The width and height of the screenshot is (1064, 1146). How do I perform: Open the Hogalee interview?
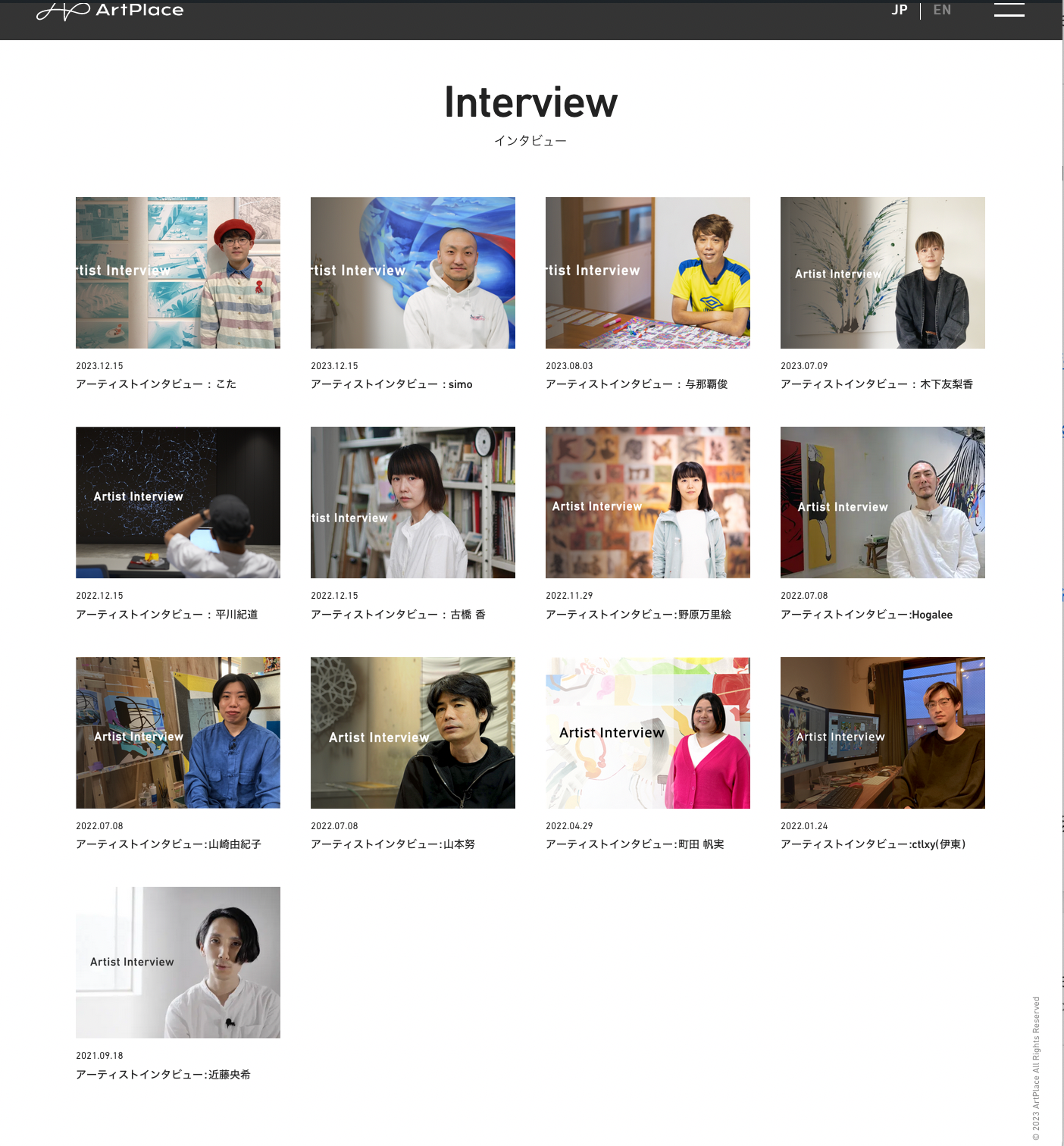point(883,503)
